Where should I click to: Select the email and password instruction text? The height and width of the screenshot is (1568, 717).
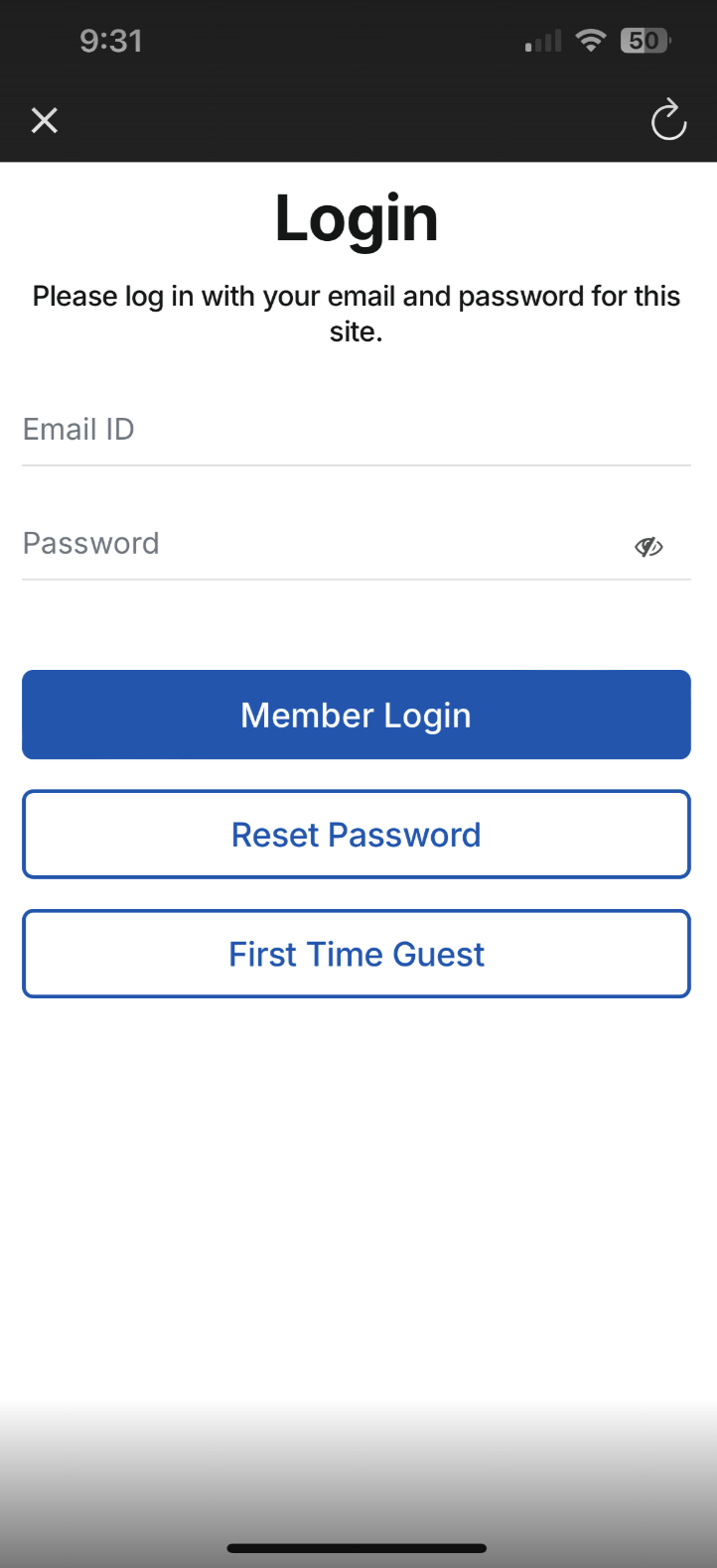(x=356, y=313)
